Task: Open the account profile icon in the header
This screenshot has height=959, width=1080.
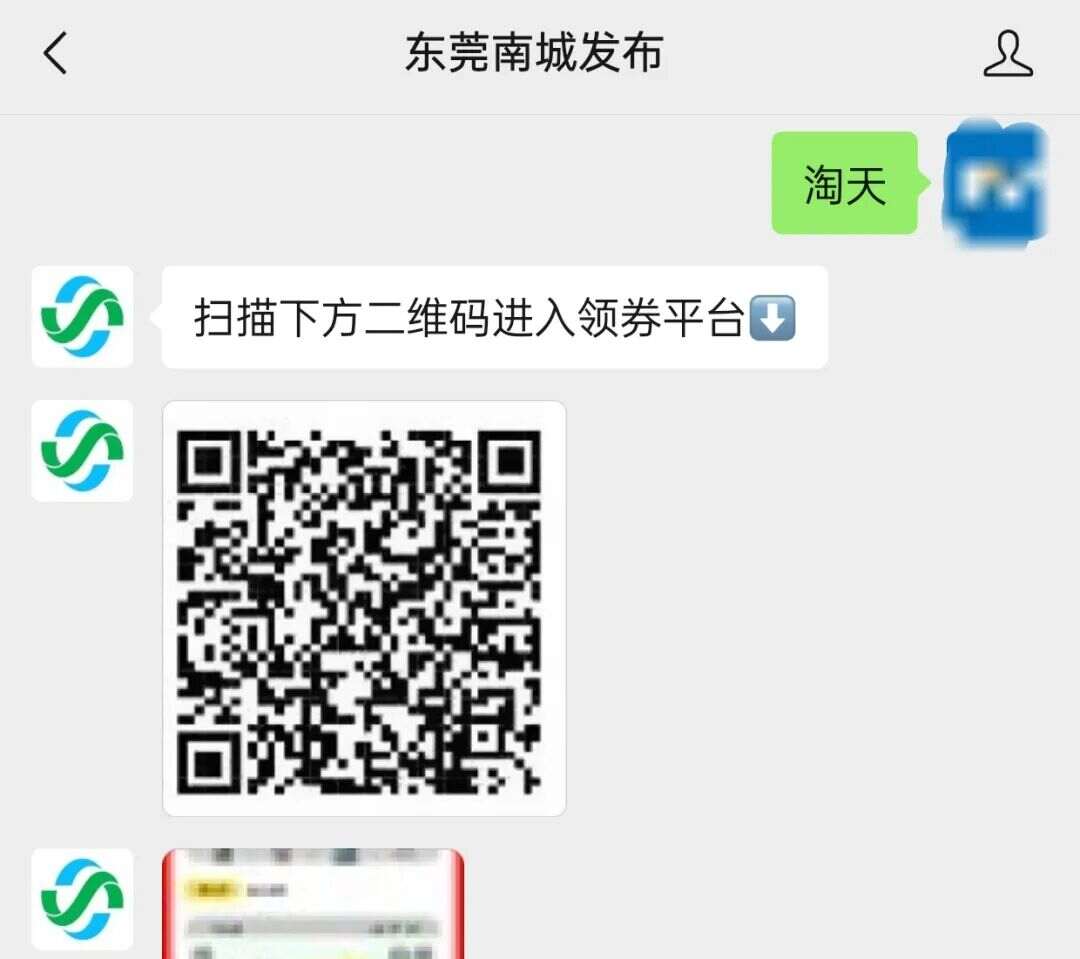Action: (x=1007, y=53)
